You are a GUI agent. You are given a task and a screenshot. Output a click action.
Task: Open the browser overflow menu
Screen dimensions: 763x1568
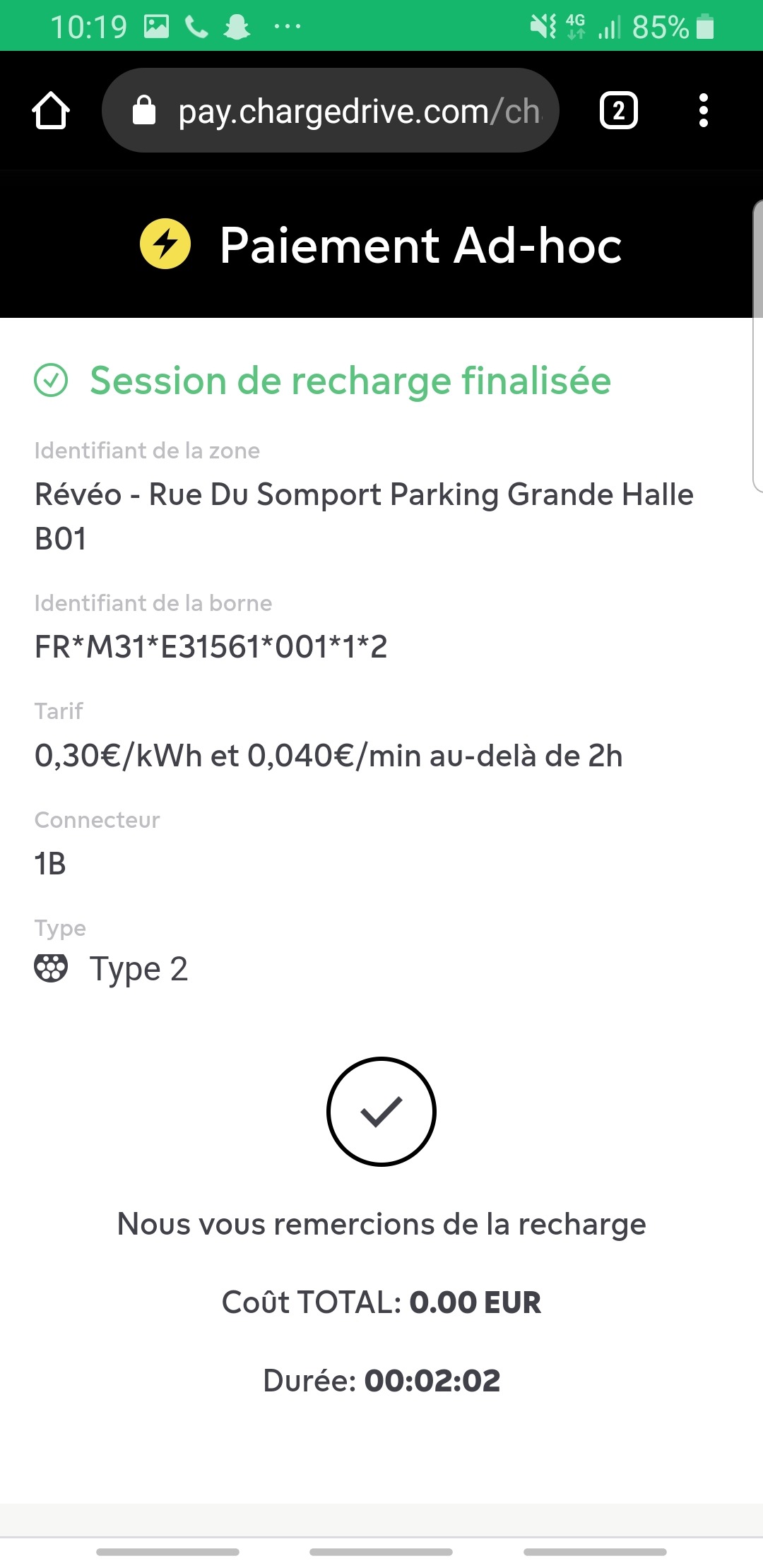click(x=703, y=111)
